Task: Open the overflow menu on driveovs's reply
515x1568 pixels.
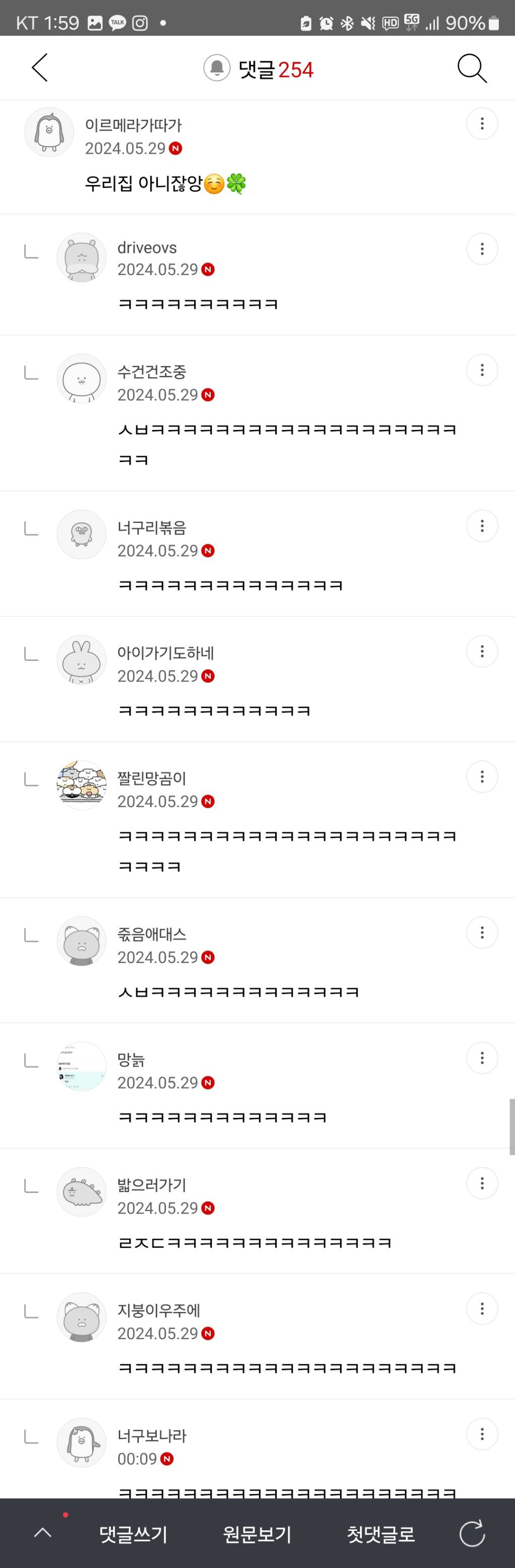Action: tap(482, 249)
